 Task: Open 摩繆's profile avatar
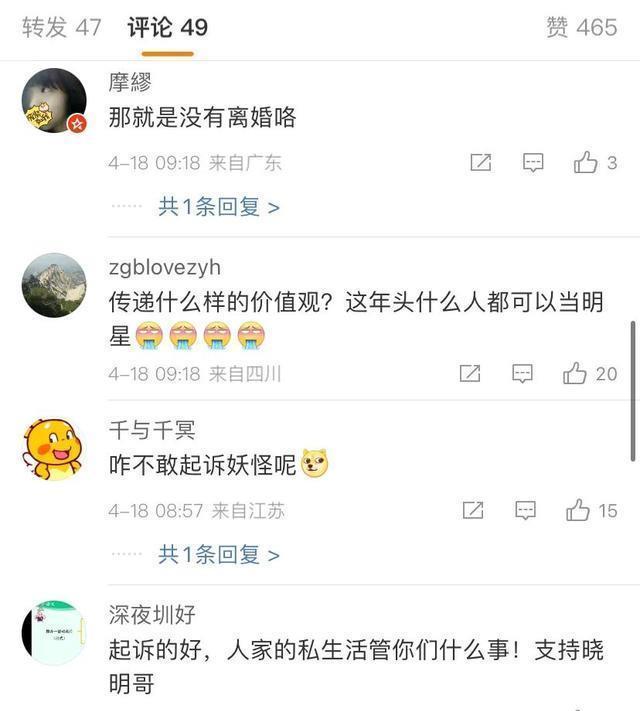[54, 102]
